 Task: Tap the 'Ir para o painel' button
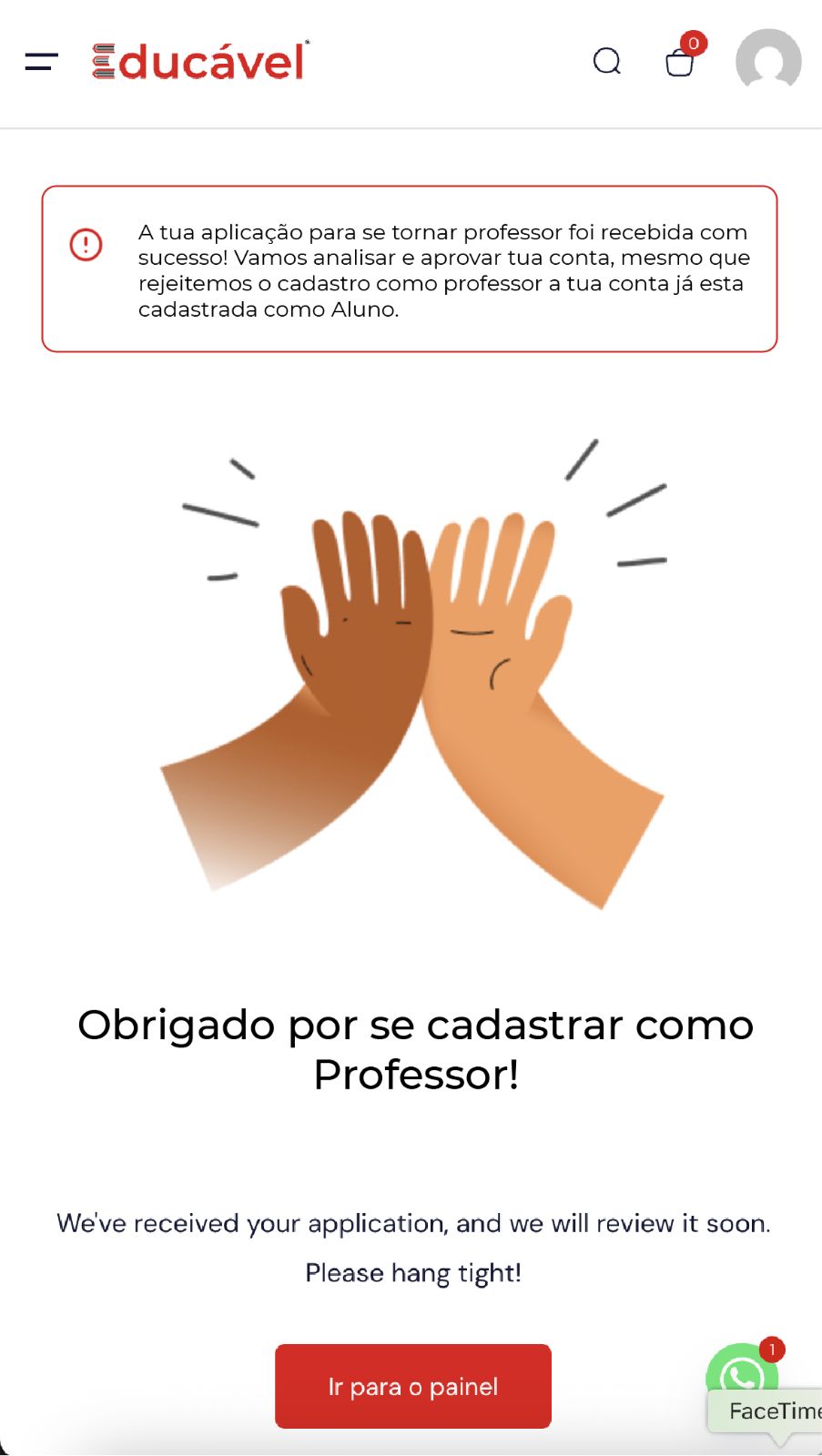point(413,1386)
